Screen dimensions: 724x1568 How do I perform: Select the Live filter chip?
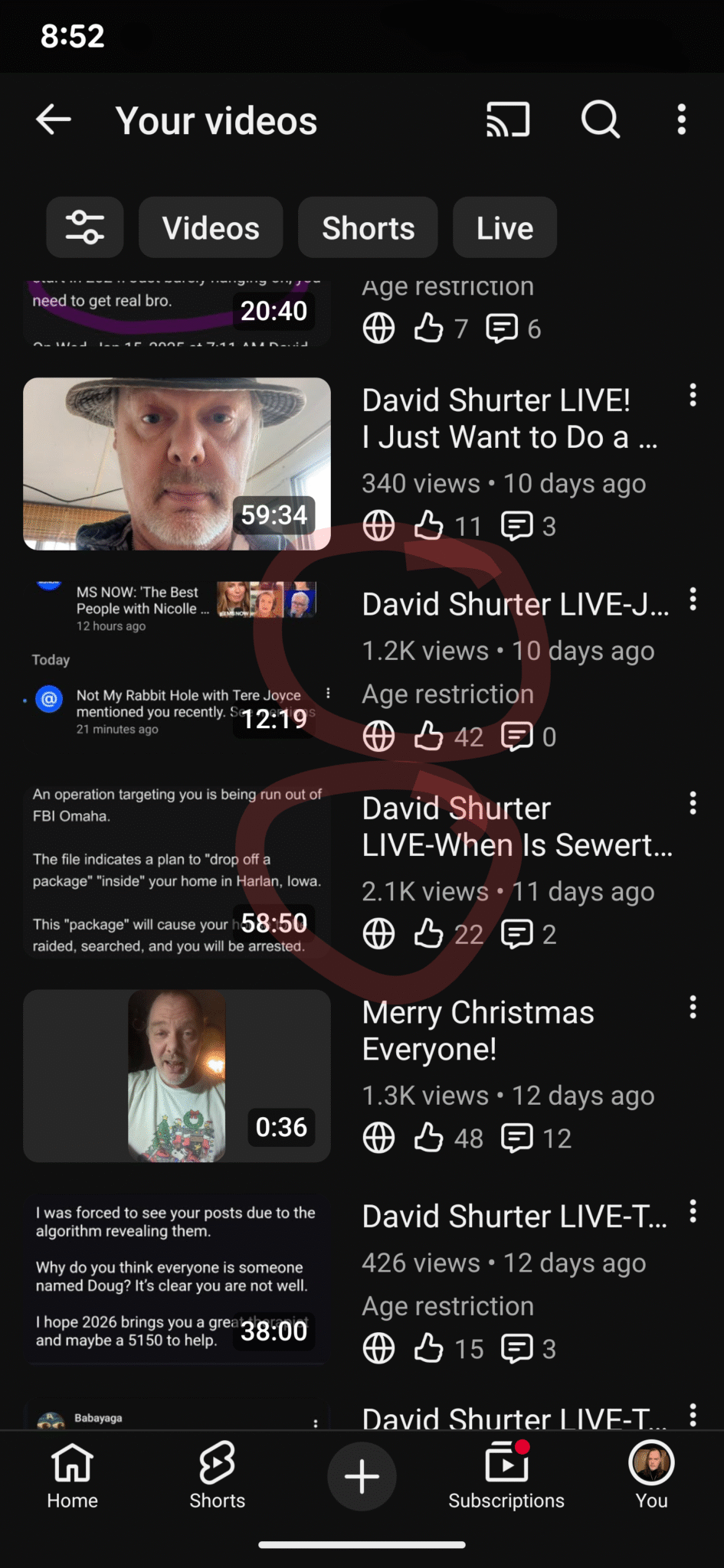[504, 227]
